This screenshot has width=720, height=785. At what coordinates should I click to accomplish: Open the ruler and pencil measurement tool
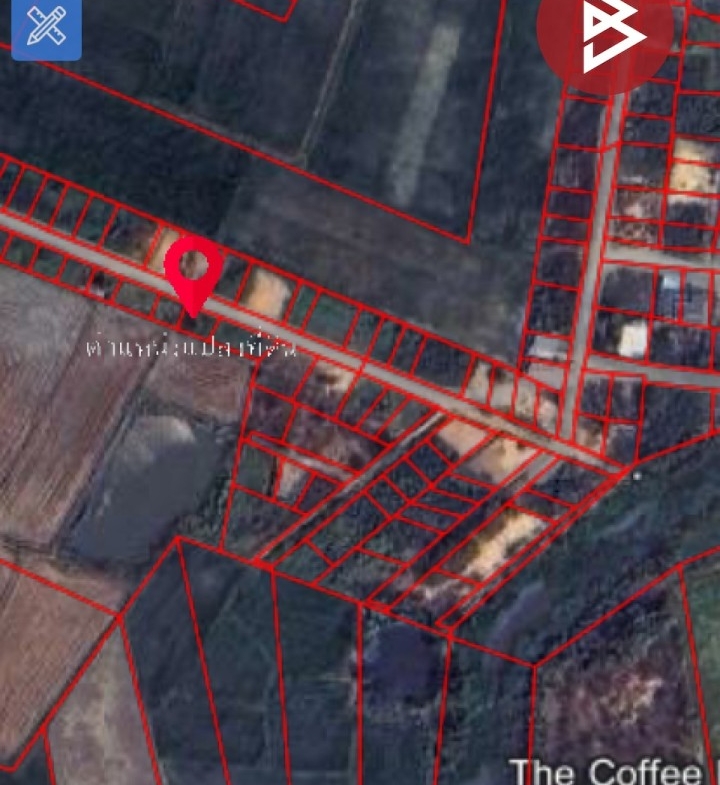[46, 28]
